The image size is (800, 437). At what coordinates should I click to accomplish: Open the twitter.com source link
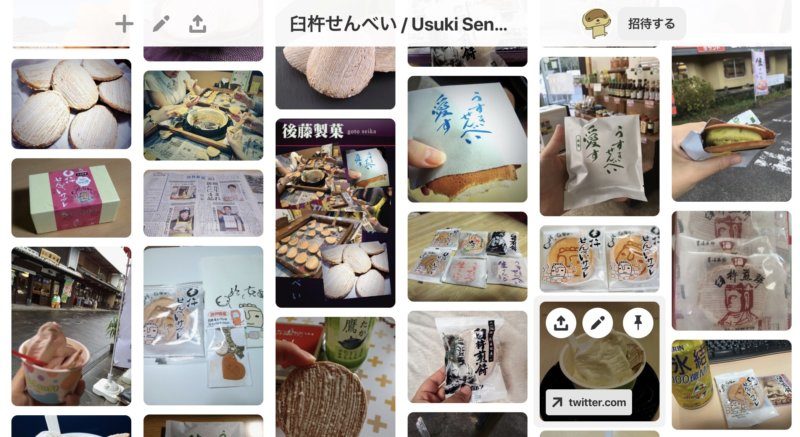click(x=588, y=402)
